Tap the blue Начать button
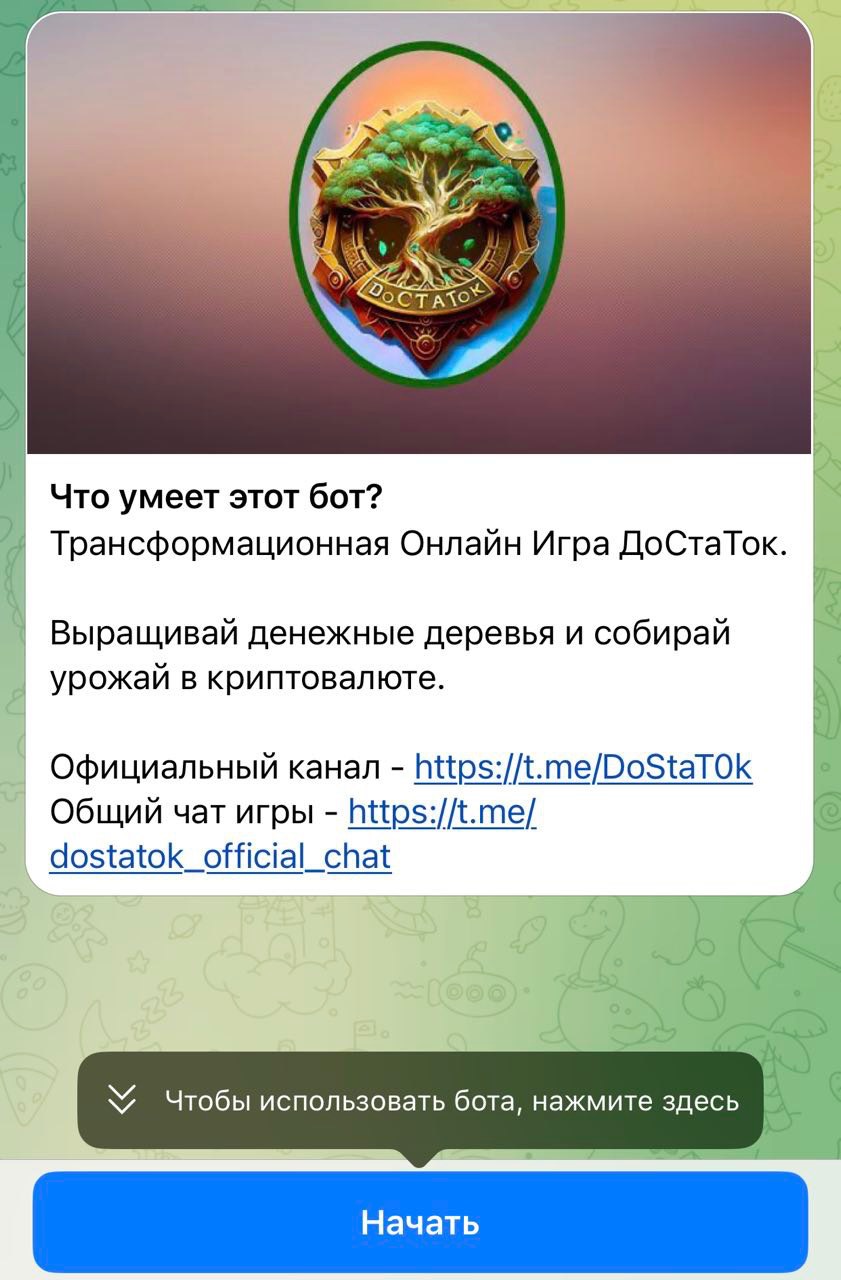Viewport: 841px width, 1280px height. pos(420,1222)
